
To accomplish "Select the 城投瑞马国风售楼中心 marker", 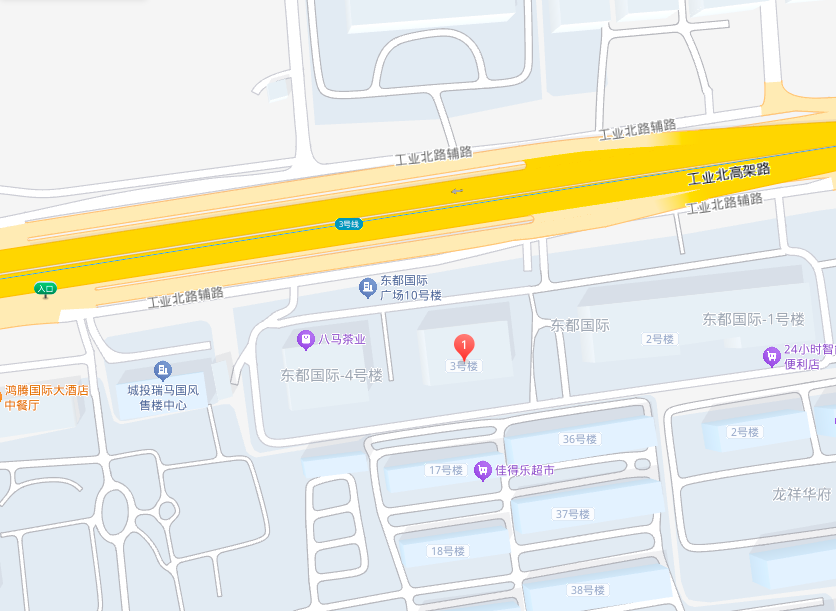I will click(163, 371).
